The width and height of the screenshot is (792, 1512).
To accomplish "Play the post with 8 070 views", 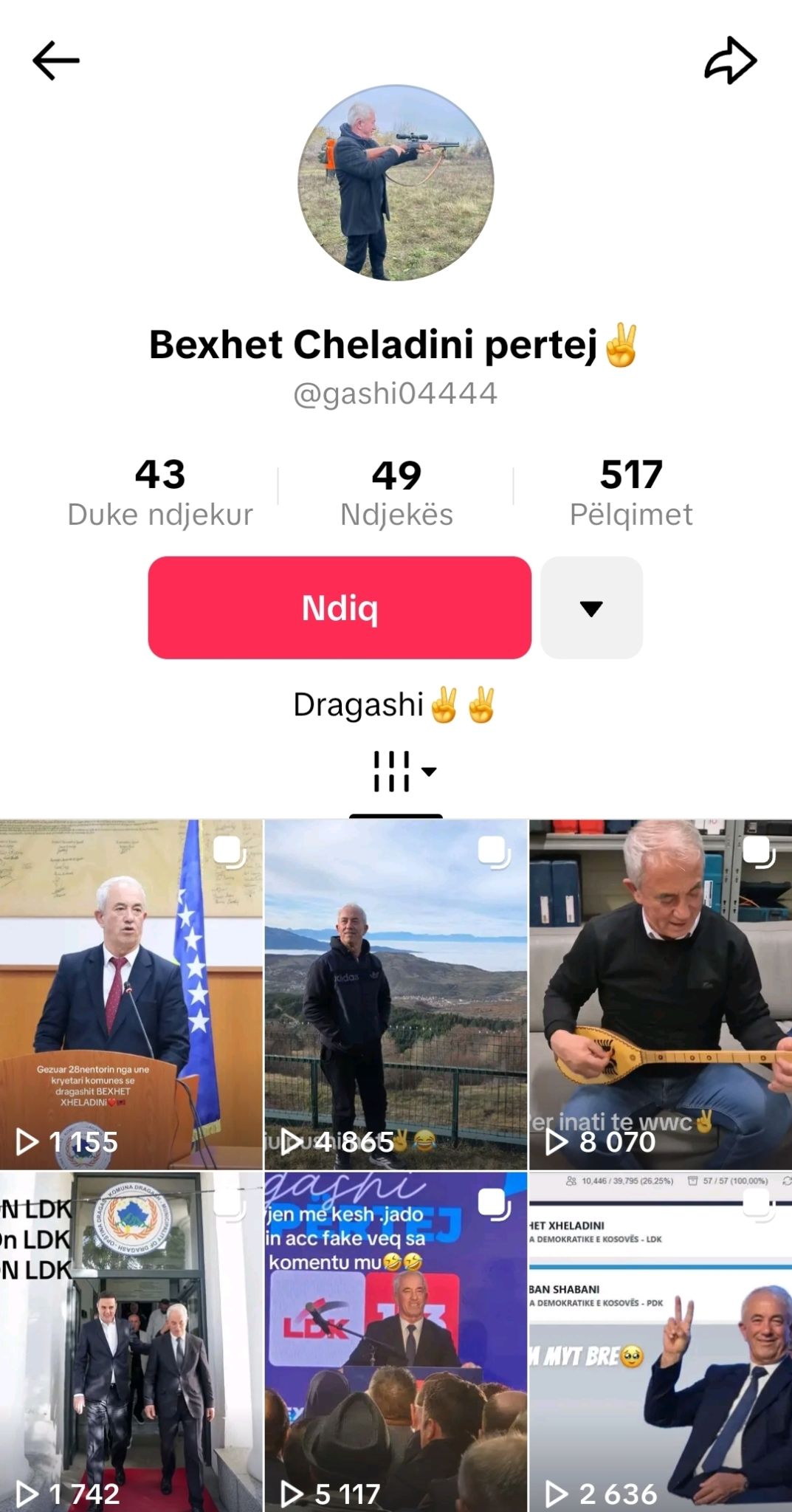I will 661,994.
